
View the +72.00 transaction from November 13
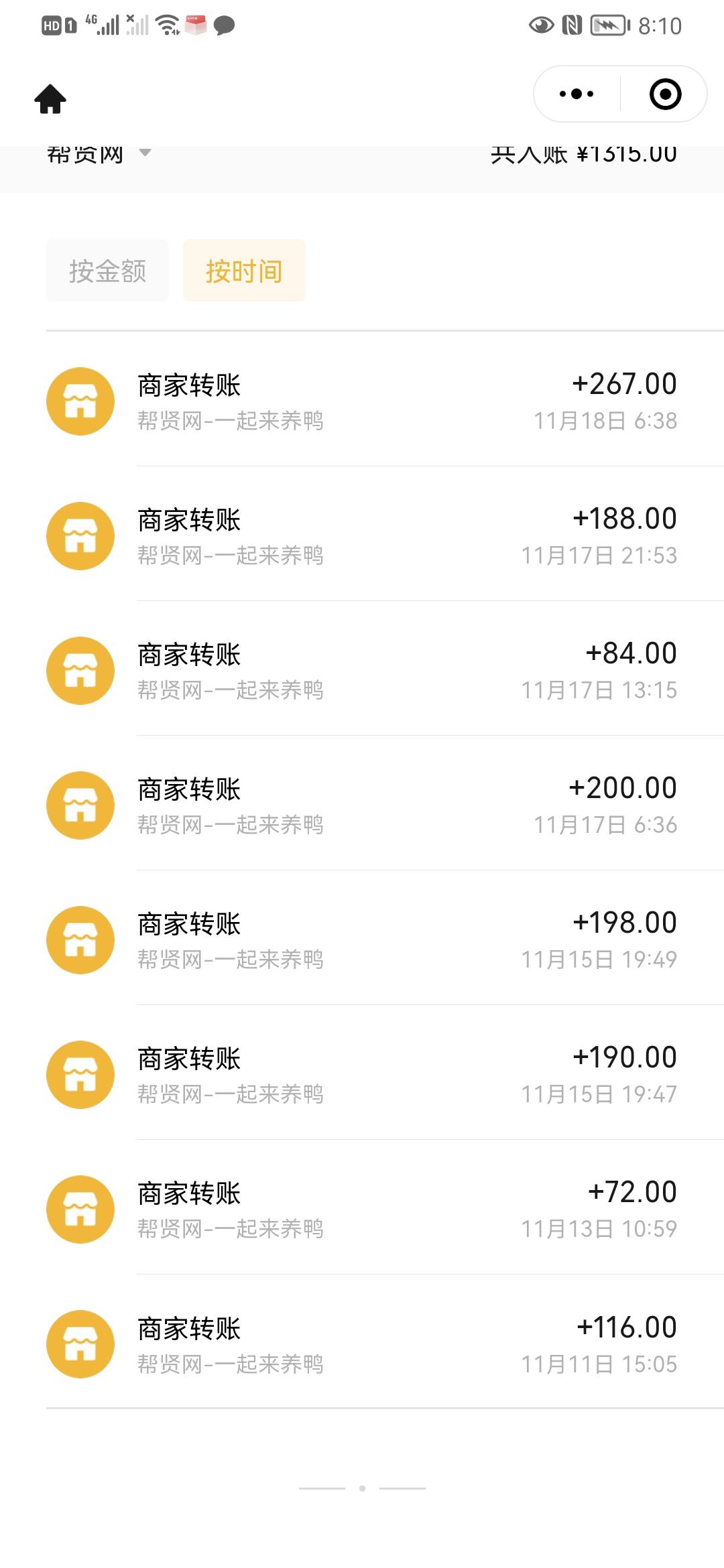pos(362,1210)
